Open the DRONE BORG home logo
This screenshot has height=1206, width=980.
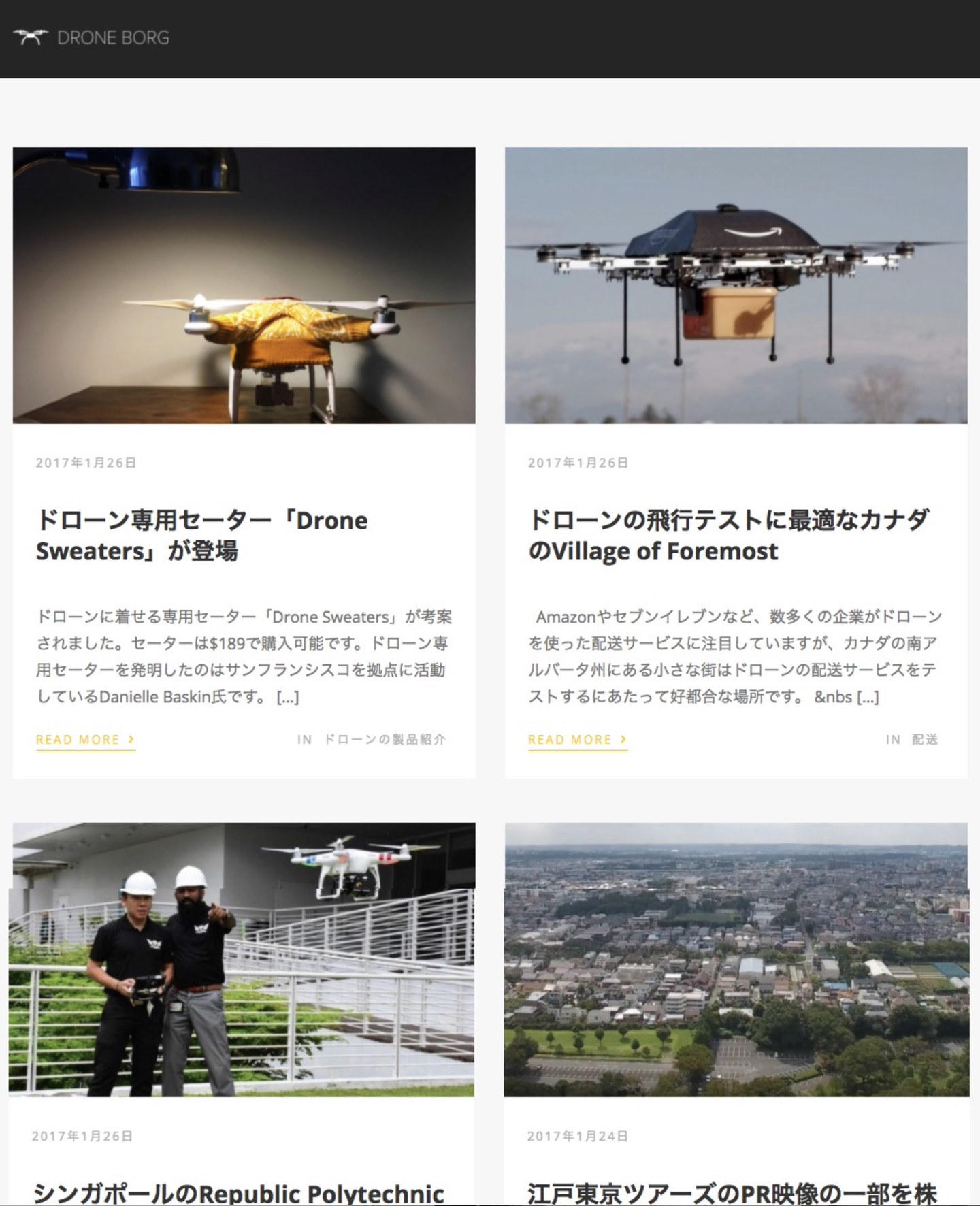point(91,37)
